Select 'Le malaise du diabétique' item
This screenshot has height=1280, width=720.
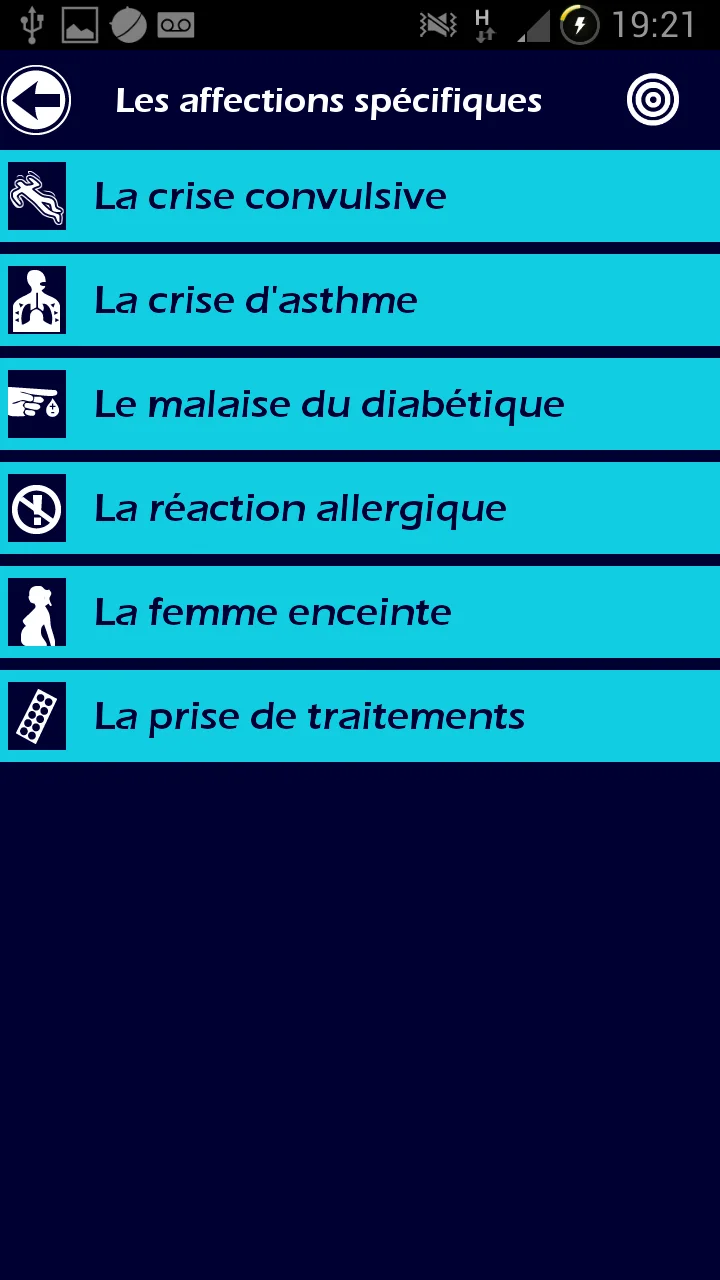coord(360,404)
